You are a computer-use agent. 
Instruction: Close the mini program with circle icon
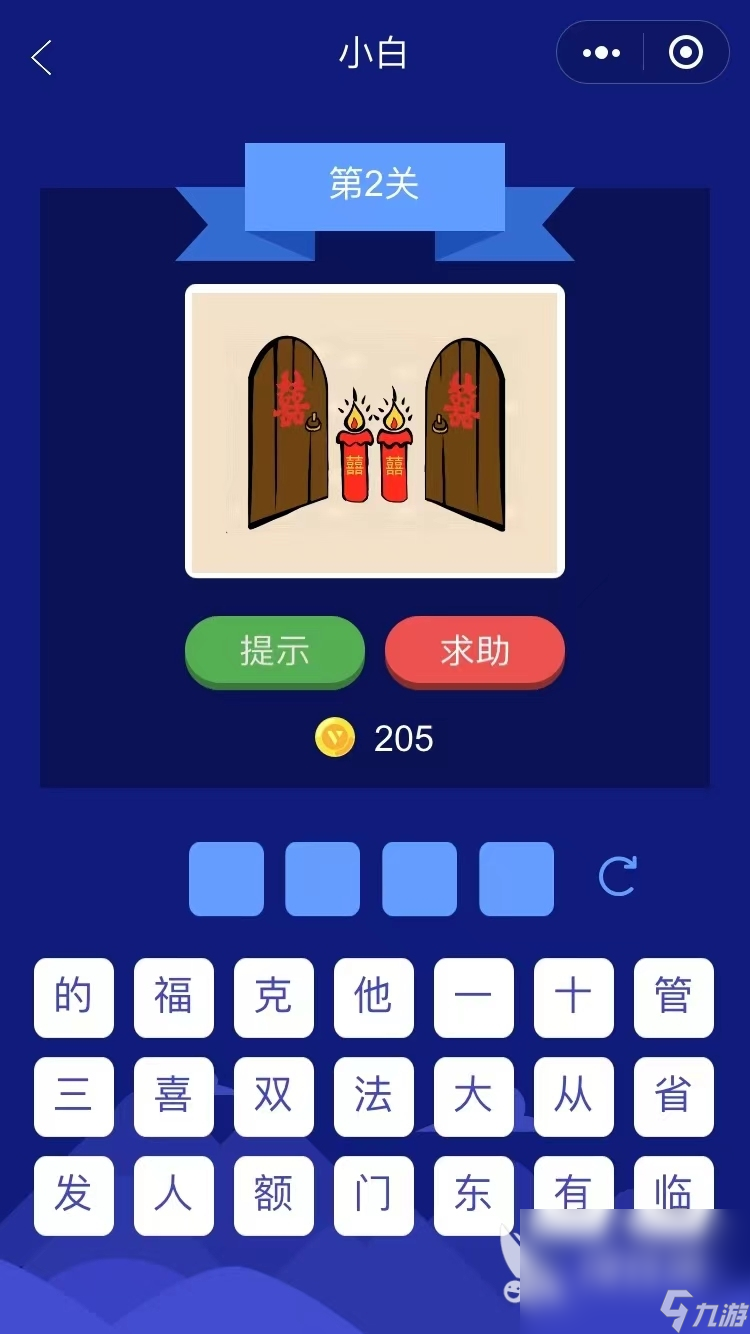coord(686,53)
